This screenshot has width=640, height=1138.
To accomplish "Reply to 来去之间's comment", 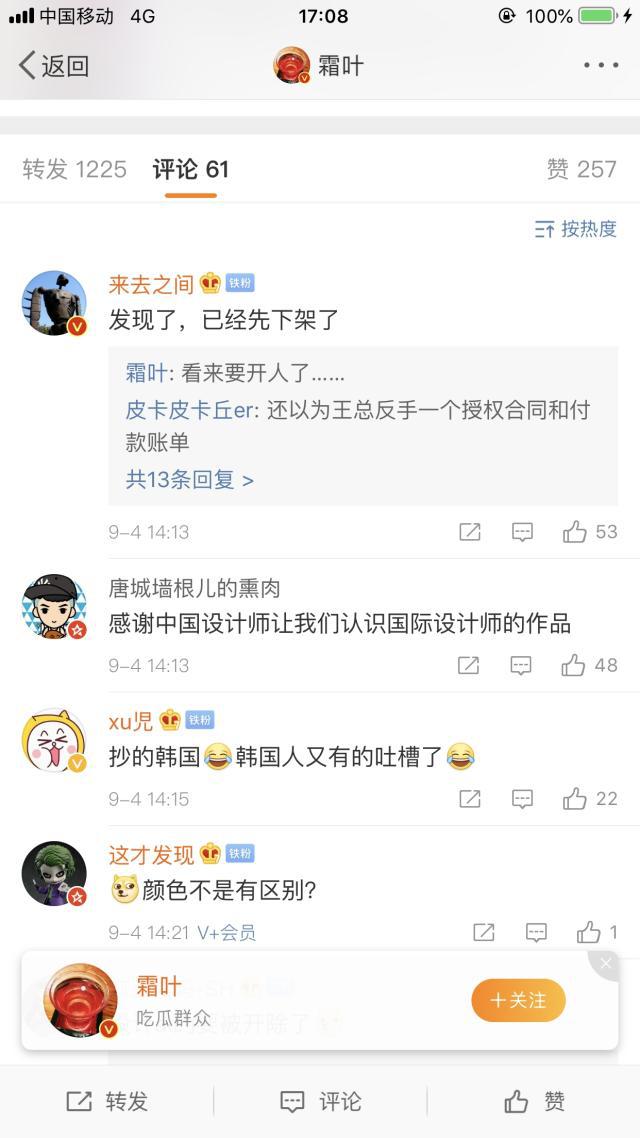I will tap(522, 532).
